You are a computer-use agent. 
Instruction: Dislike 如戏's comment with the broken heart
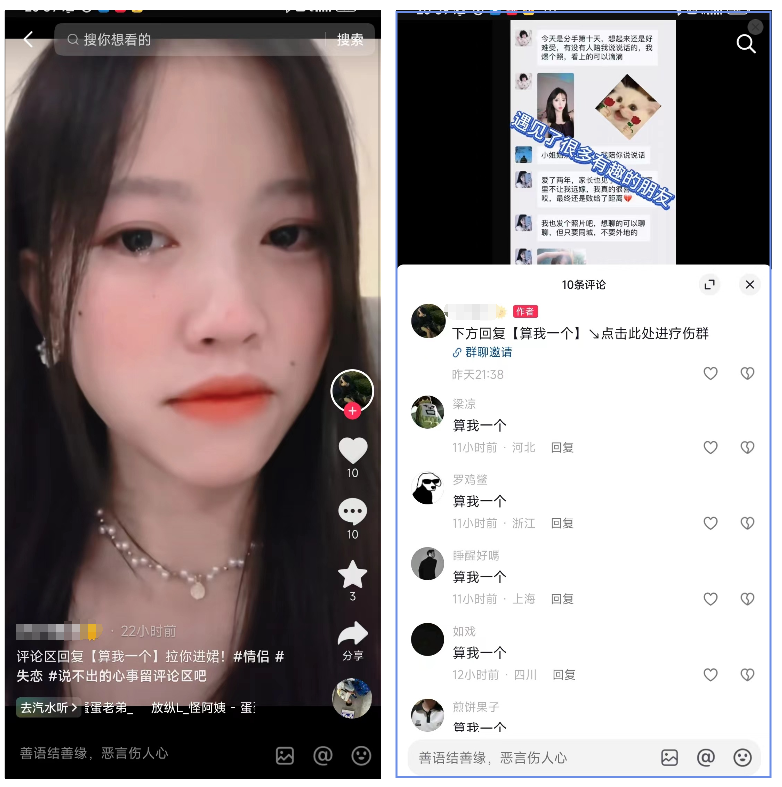pos(747,675)
